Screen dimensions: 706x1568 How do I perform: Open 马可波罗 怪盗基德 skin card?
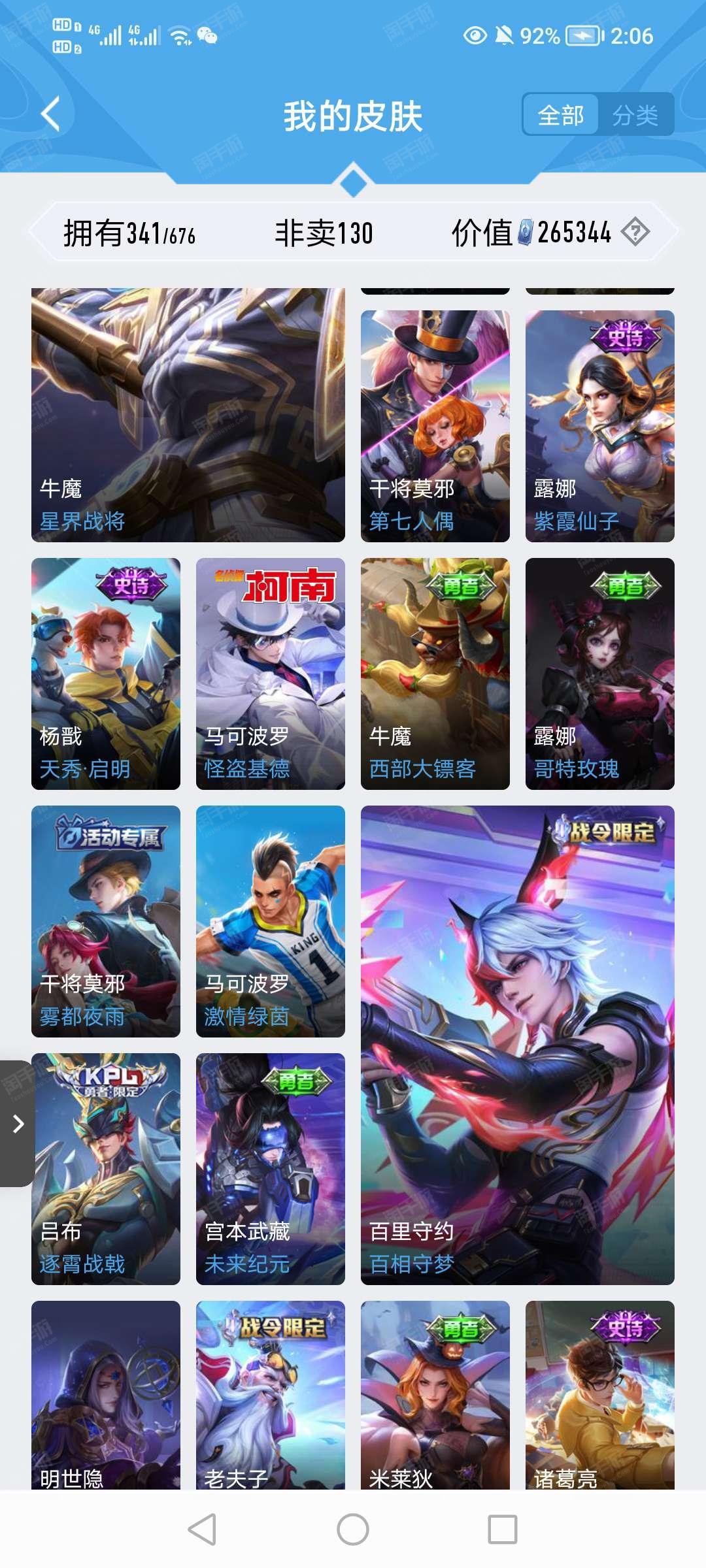pyautogui.click(x=271, y=674)
